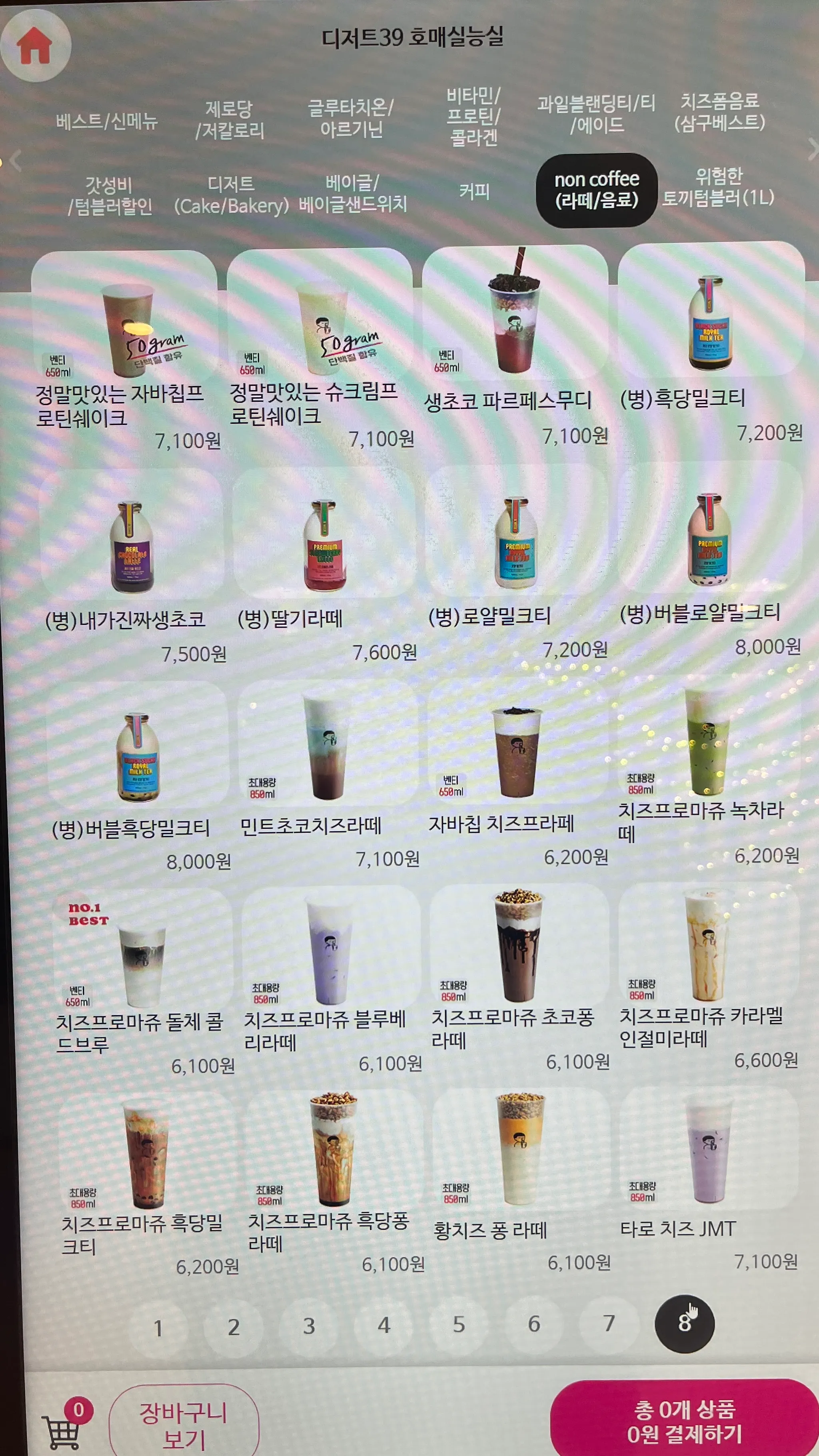This screenshot has width=819, height=1456.
Task: Switch to 디저트 (Cake/Bakery) category
Action: [x=231, y=194]
